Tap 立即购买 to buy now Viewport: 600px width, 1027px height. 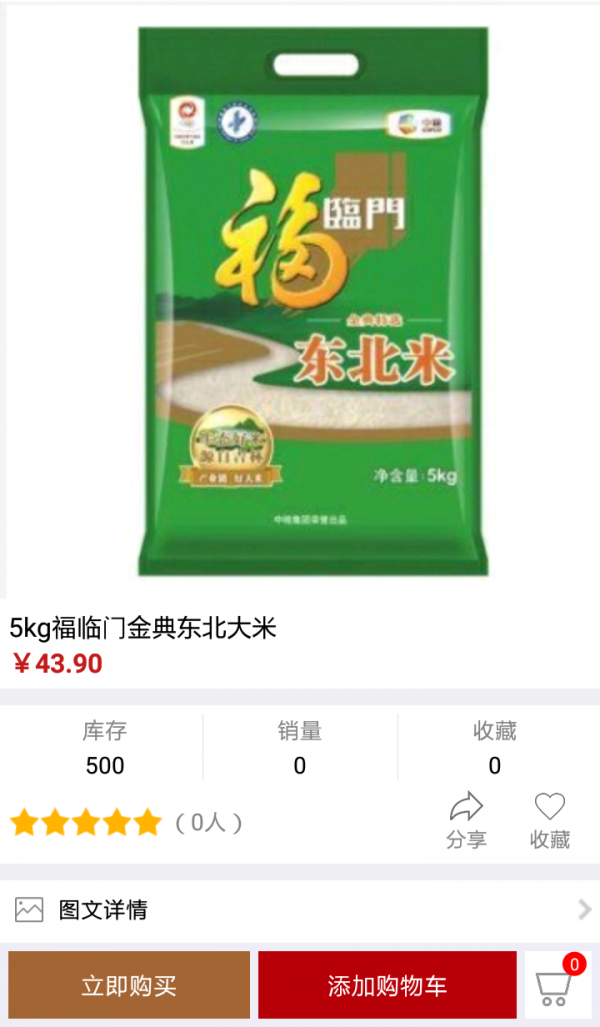[x=129, y=985]
